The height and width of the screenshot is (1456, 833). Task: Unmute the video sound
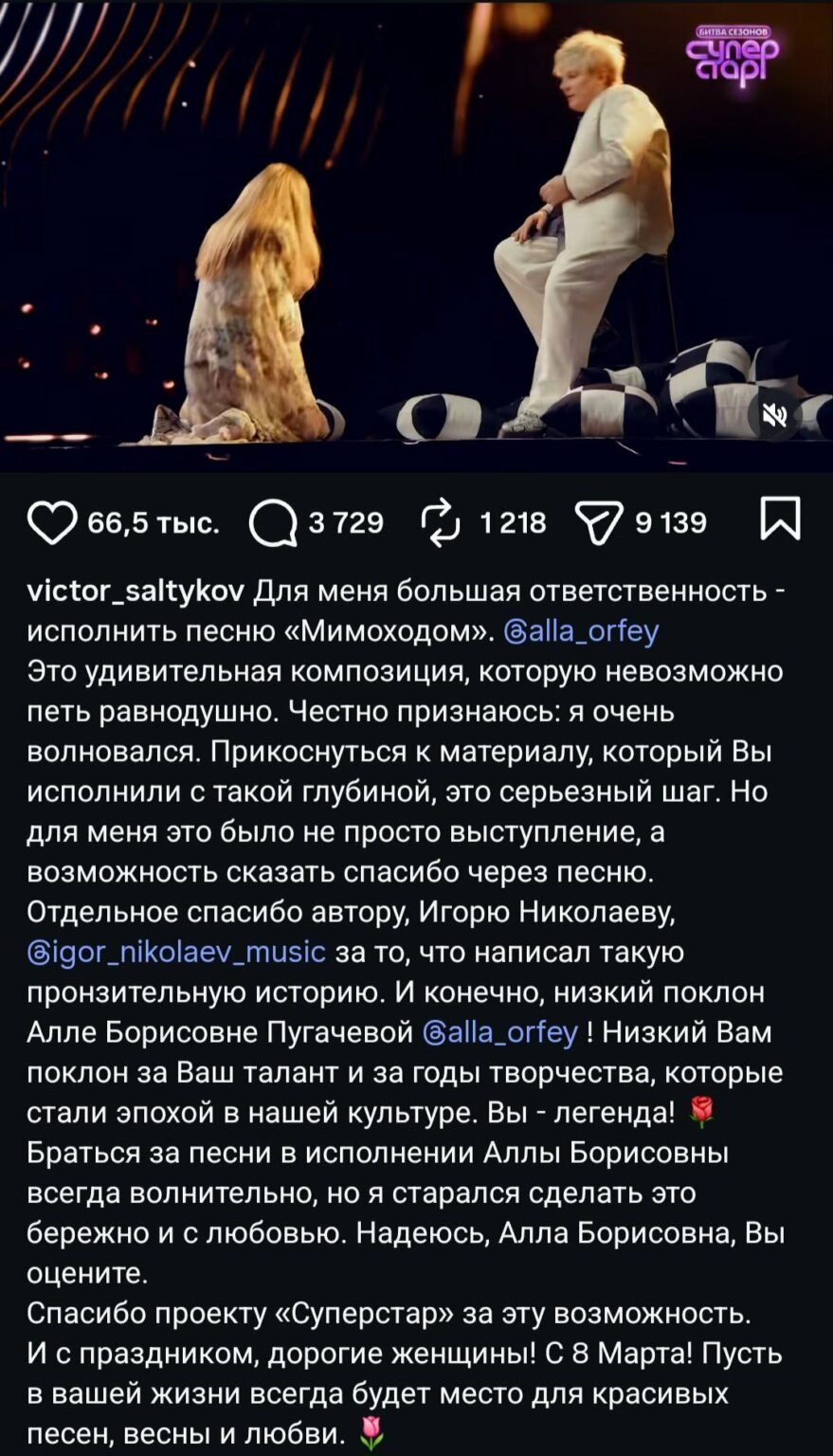[x=773, y=414]
